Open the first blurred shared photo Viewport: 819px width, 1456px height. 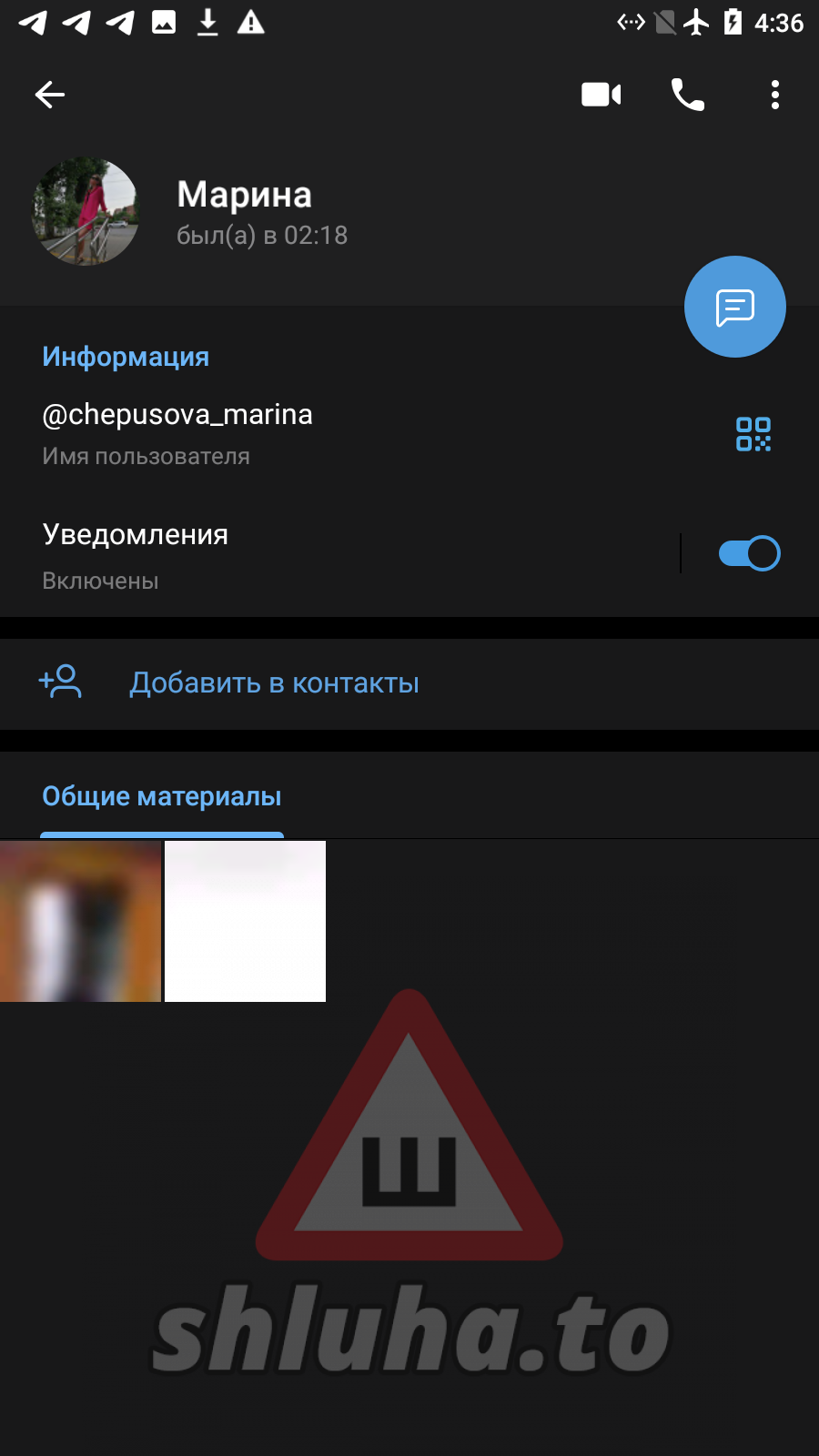pyautogui.click(x=80, y=921)
